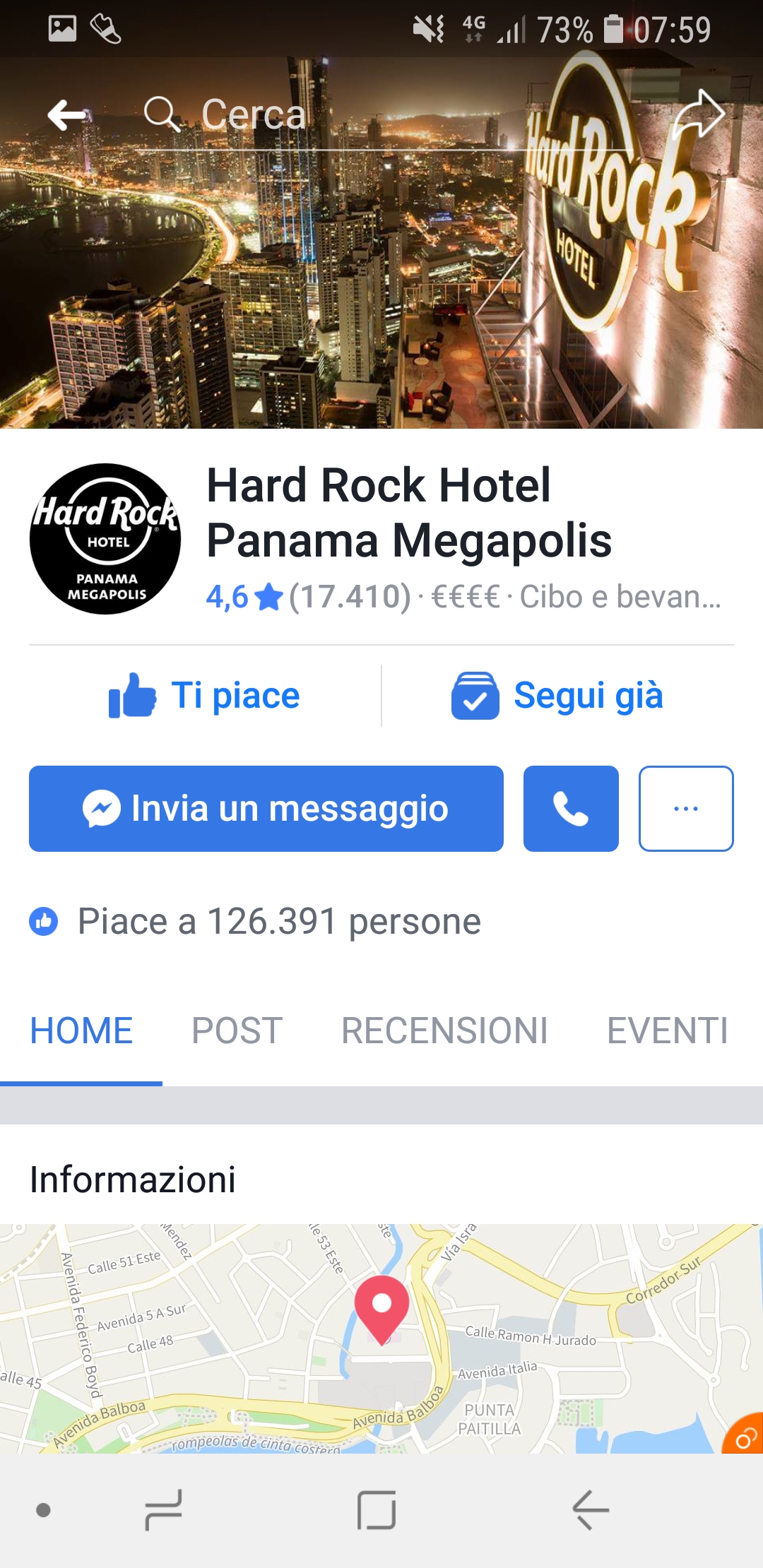The height and width of the screenshot is (1568, 763).
Task: Switch to the POST tab
Action: [x=237, y=1031]
